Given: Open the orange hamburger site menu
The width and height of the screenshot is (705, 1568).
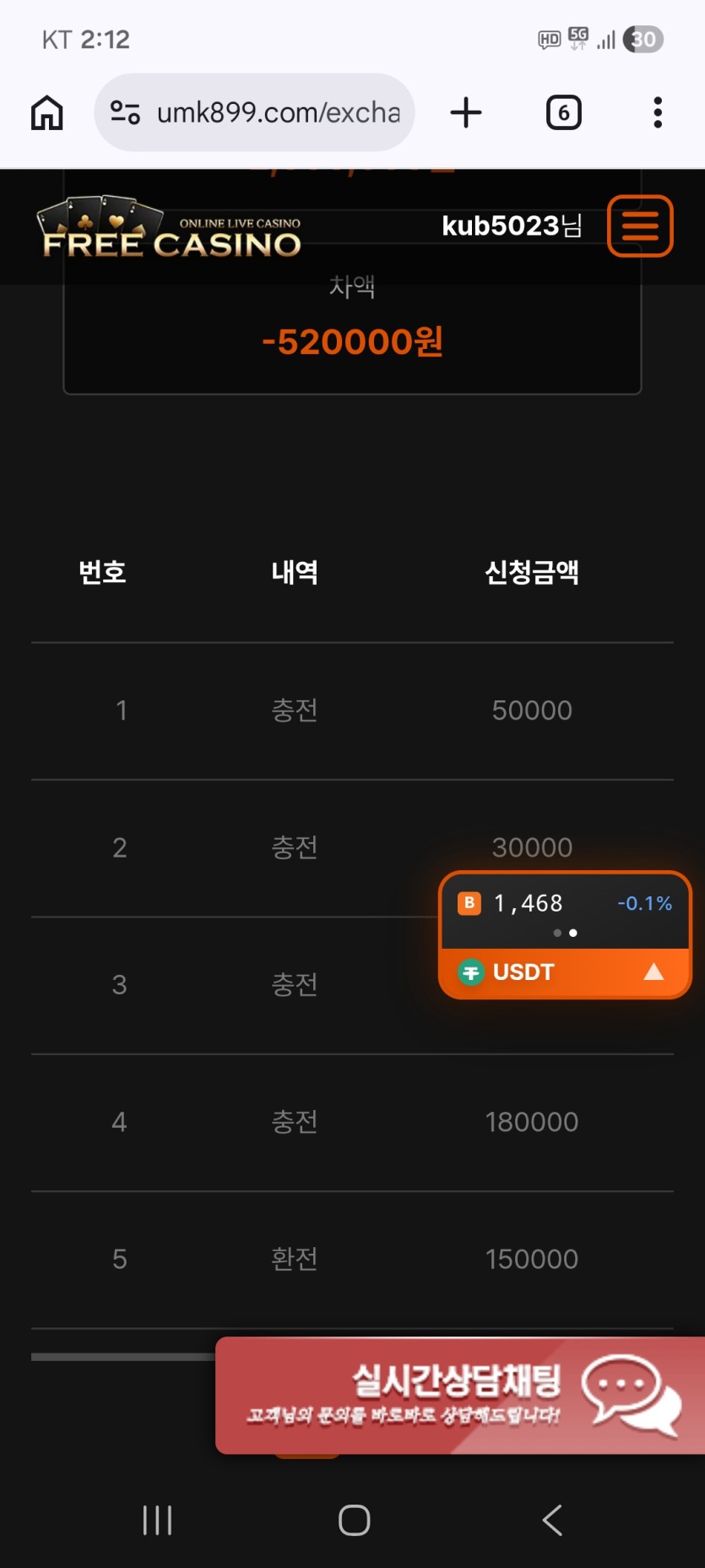Looking at the screenshot, I should point(640,226).
